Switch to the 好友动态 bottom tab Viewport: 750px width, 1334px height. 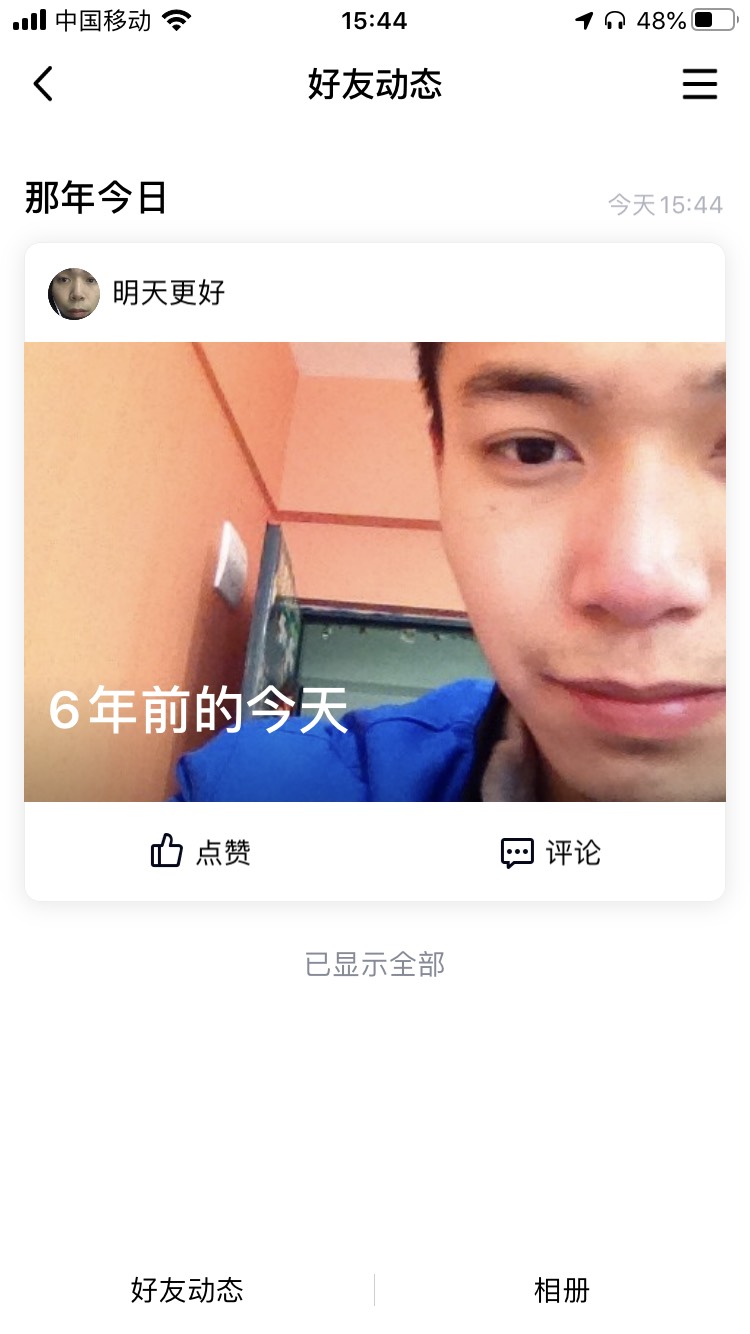[x=187, y=1290]
